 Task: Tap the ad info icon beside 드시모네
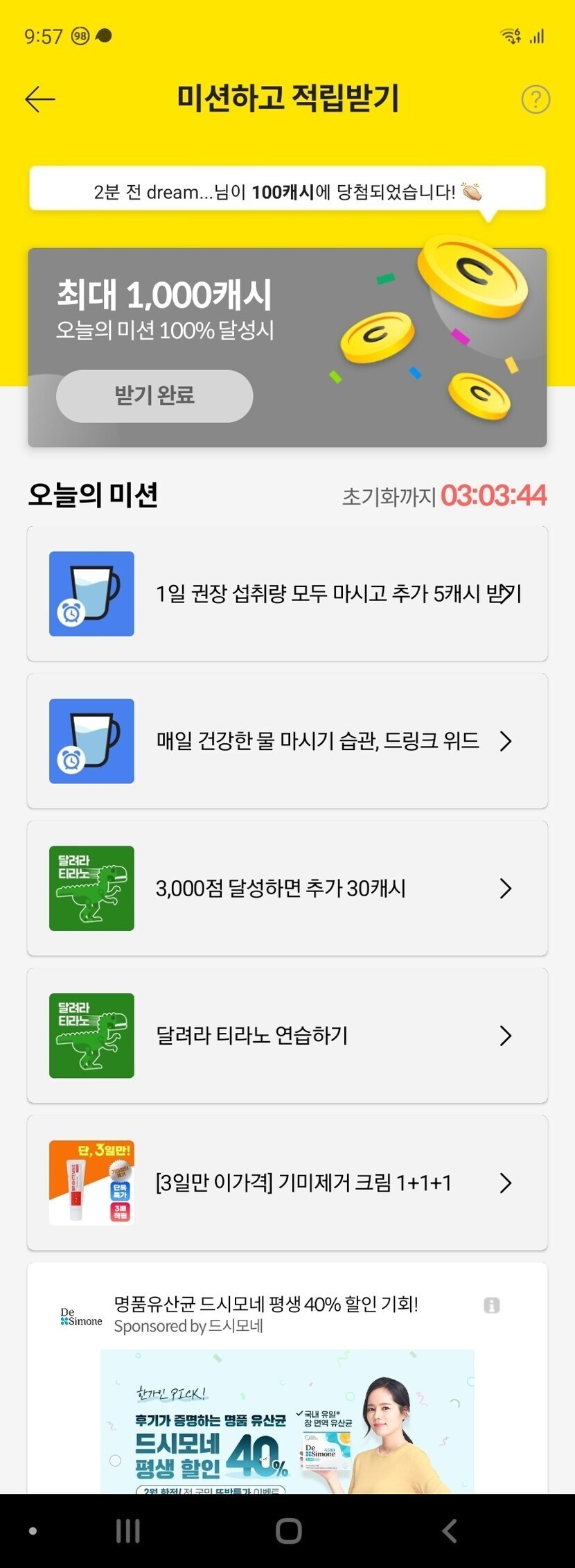click(x=491, y=1305)
